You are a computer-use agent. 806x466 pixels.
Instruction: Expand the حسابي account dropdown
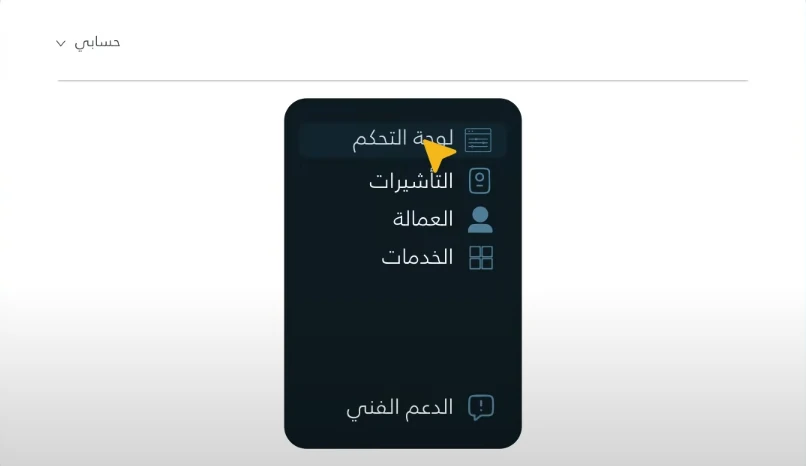pos(88,42)
